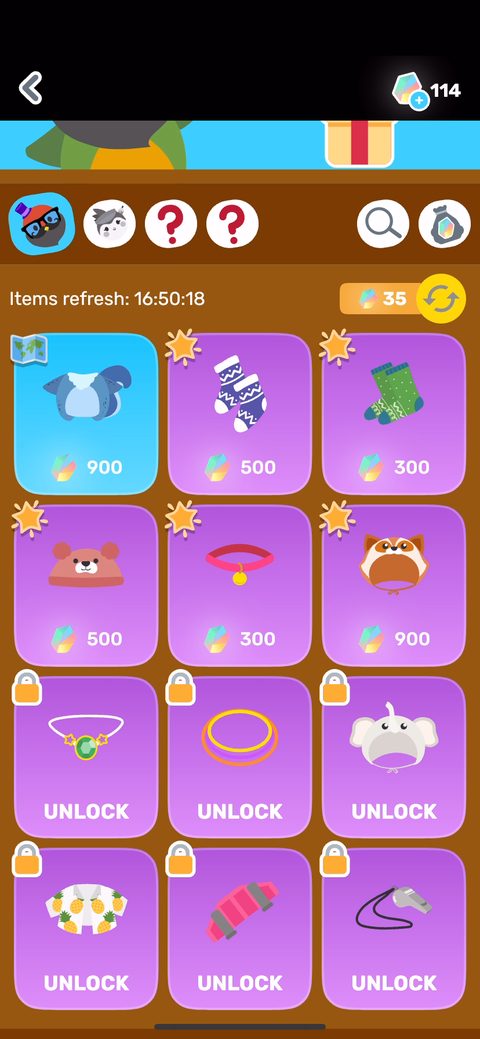Buy the shark costume for 900
The width and height of the screenshot is (480, 1039).
coord(86,413)
